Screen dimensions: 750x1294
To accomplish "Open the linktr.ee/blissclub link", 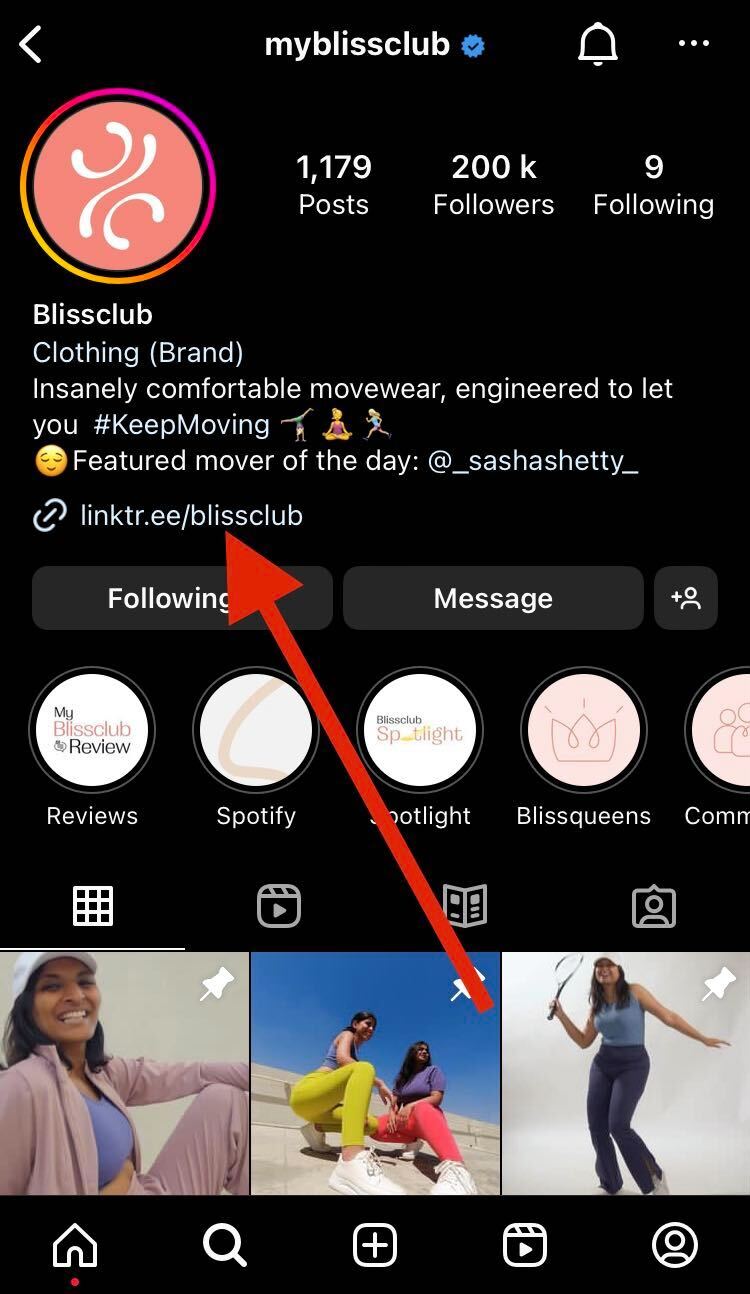I will click(x=190, y=516).
